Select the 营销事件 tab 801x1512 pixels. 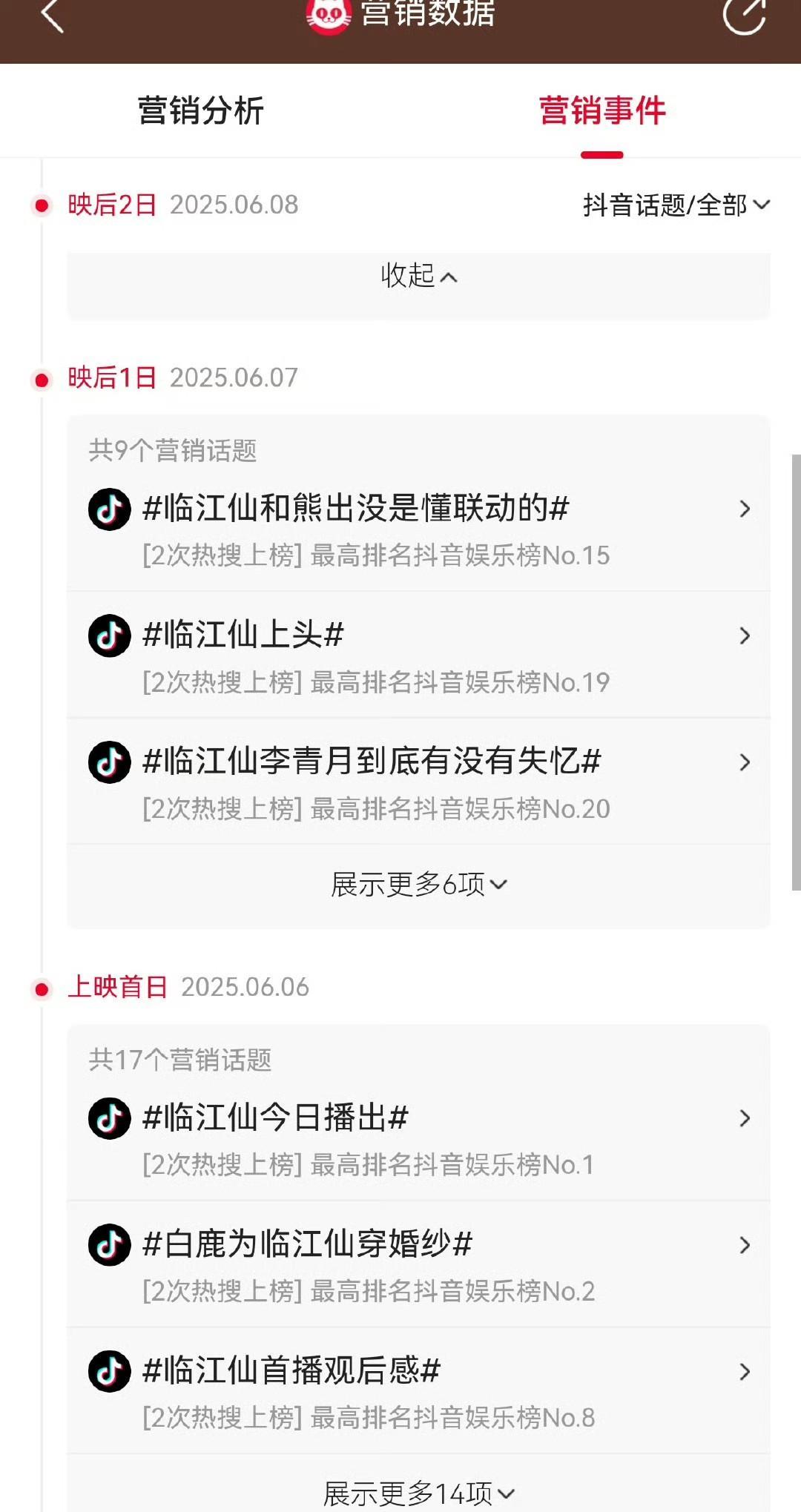tap(601, 111)
